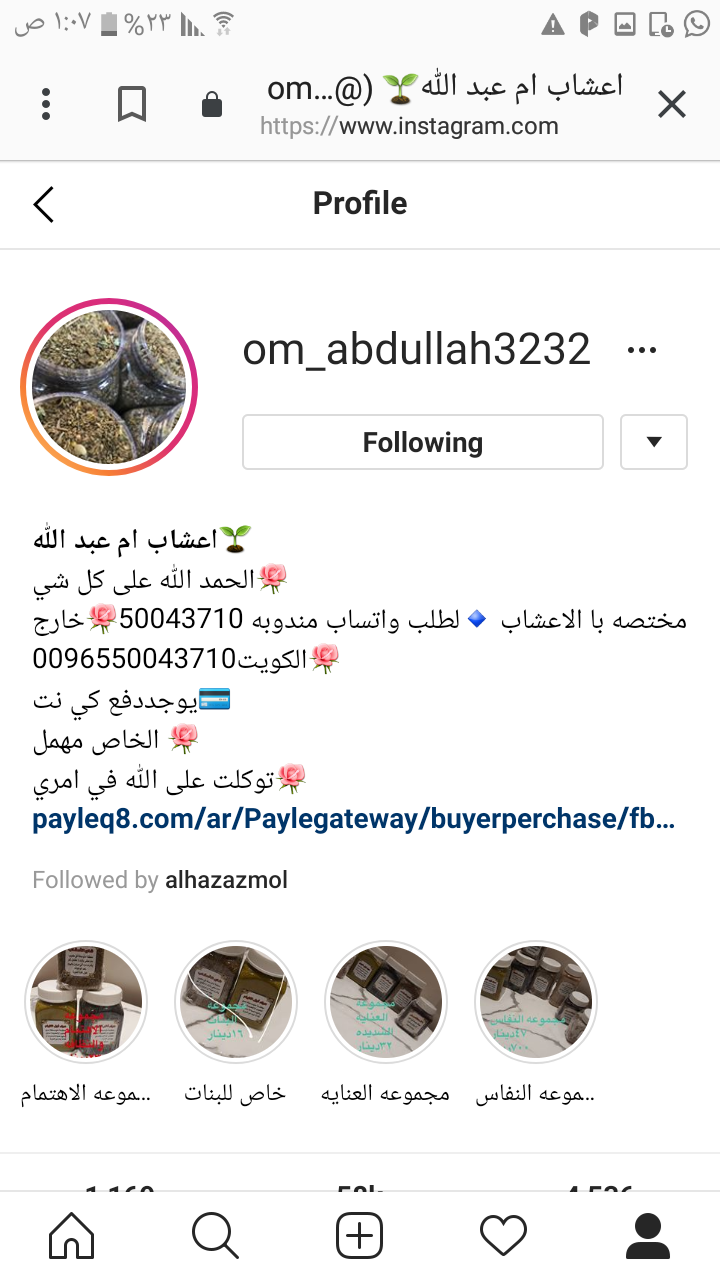Open the activity heart tab
This screenshot has height=1280, width=720.
point(503,1237)
